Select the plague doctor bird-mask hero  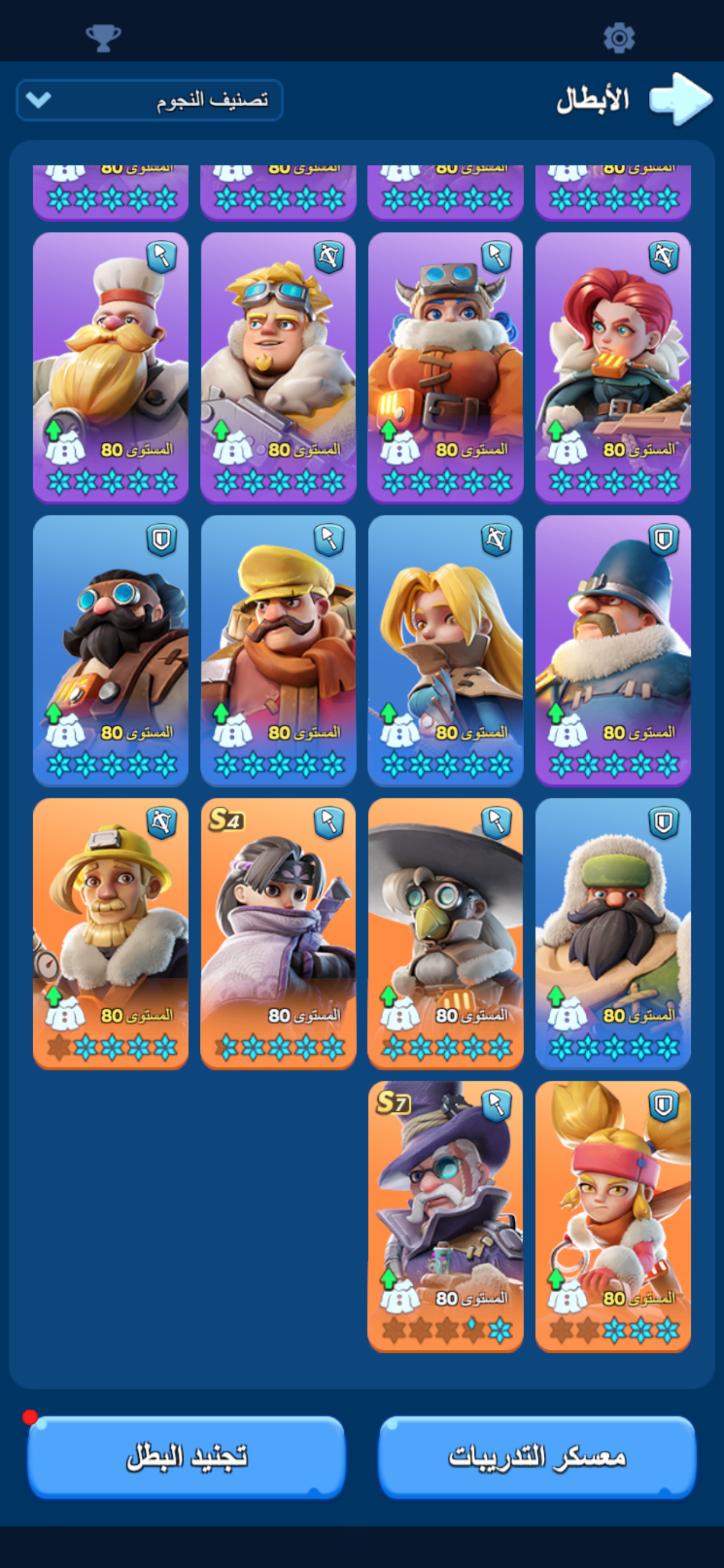pos(445,934)
